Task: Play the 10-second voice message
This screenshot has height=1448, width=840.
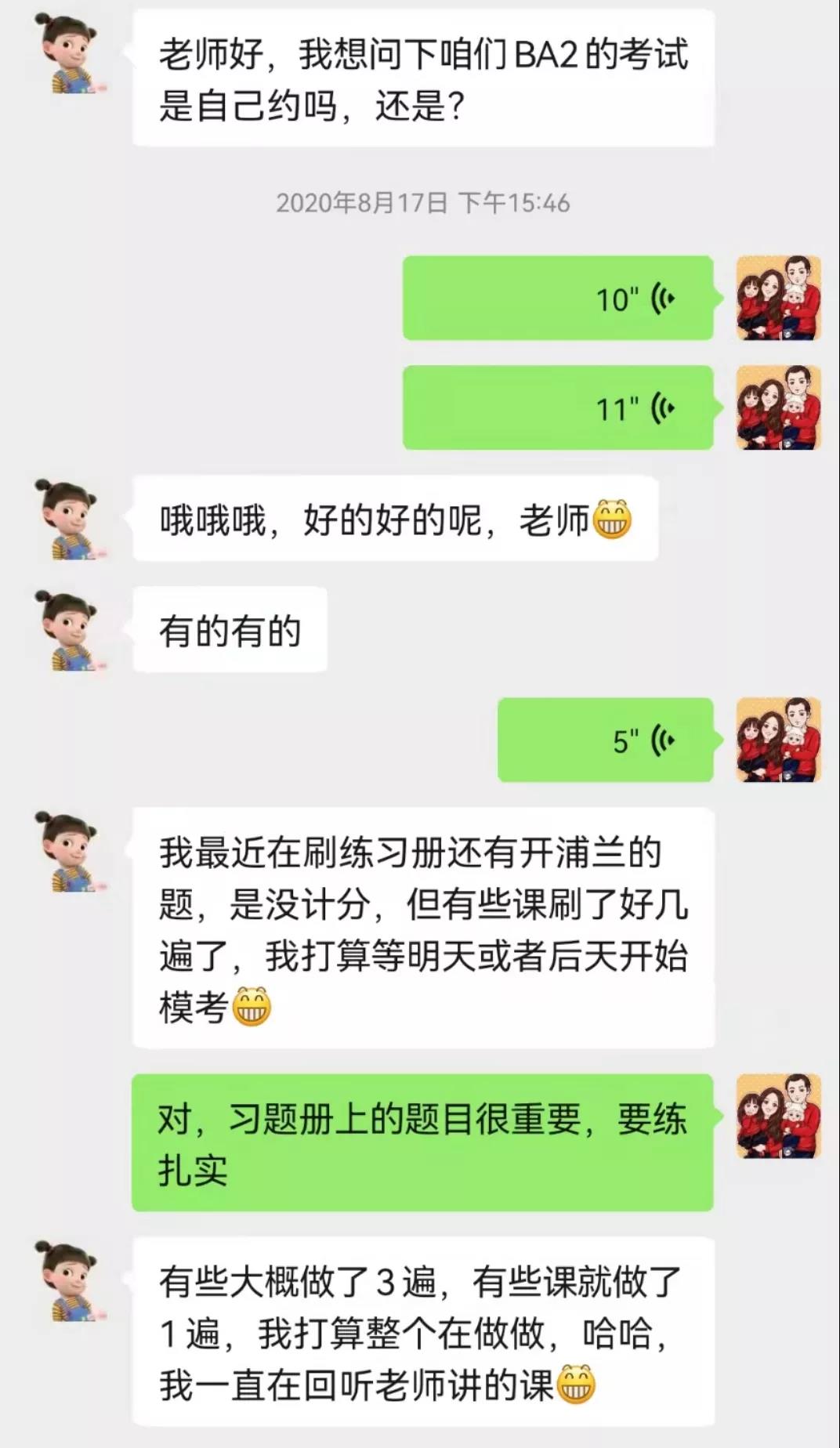Action: click(558, 299)
